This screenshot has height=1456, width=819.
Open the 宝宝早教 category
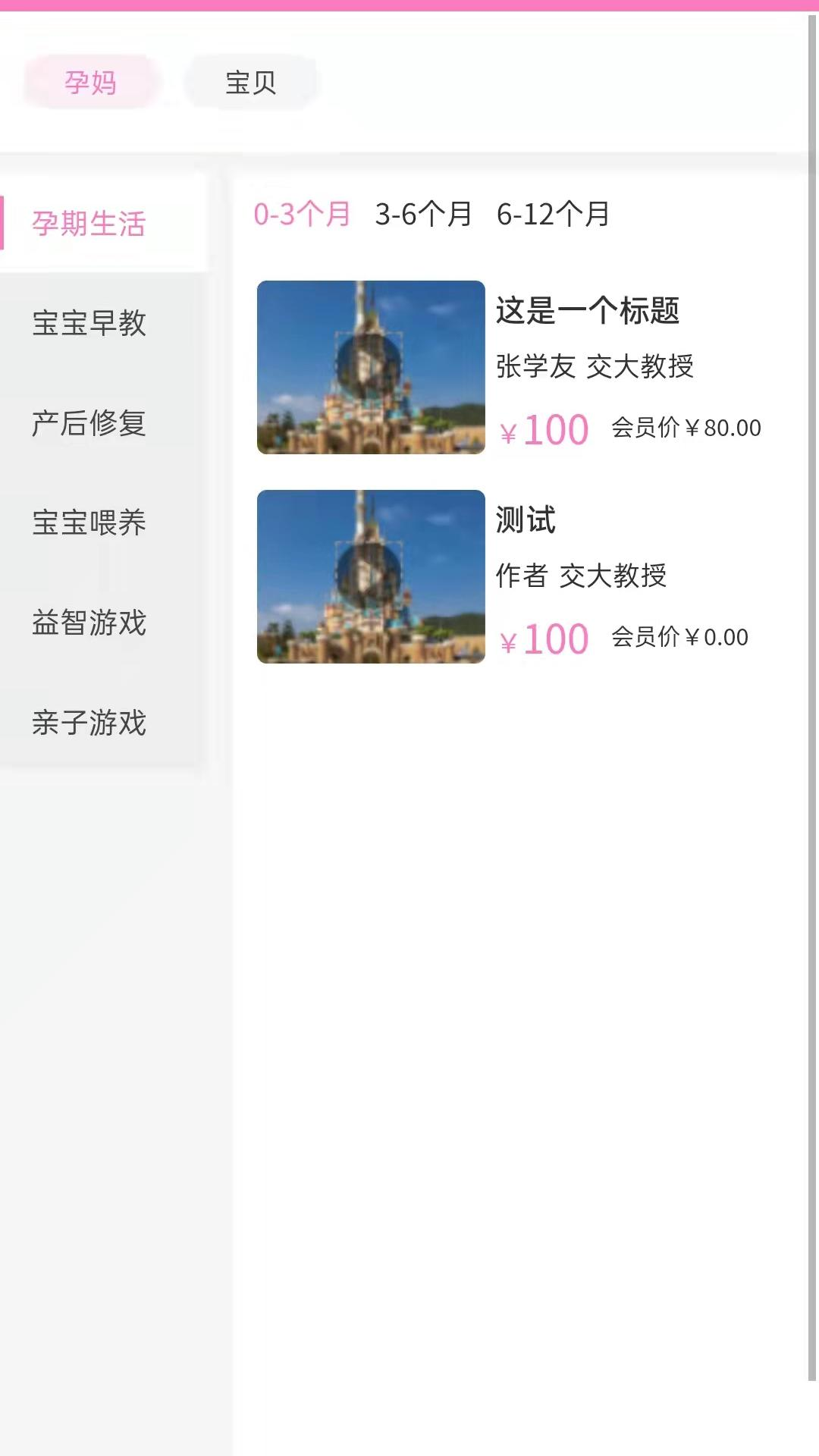[x=89, y=323]
